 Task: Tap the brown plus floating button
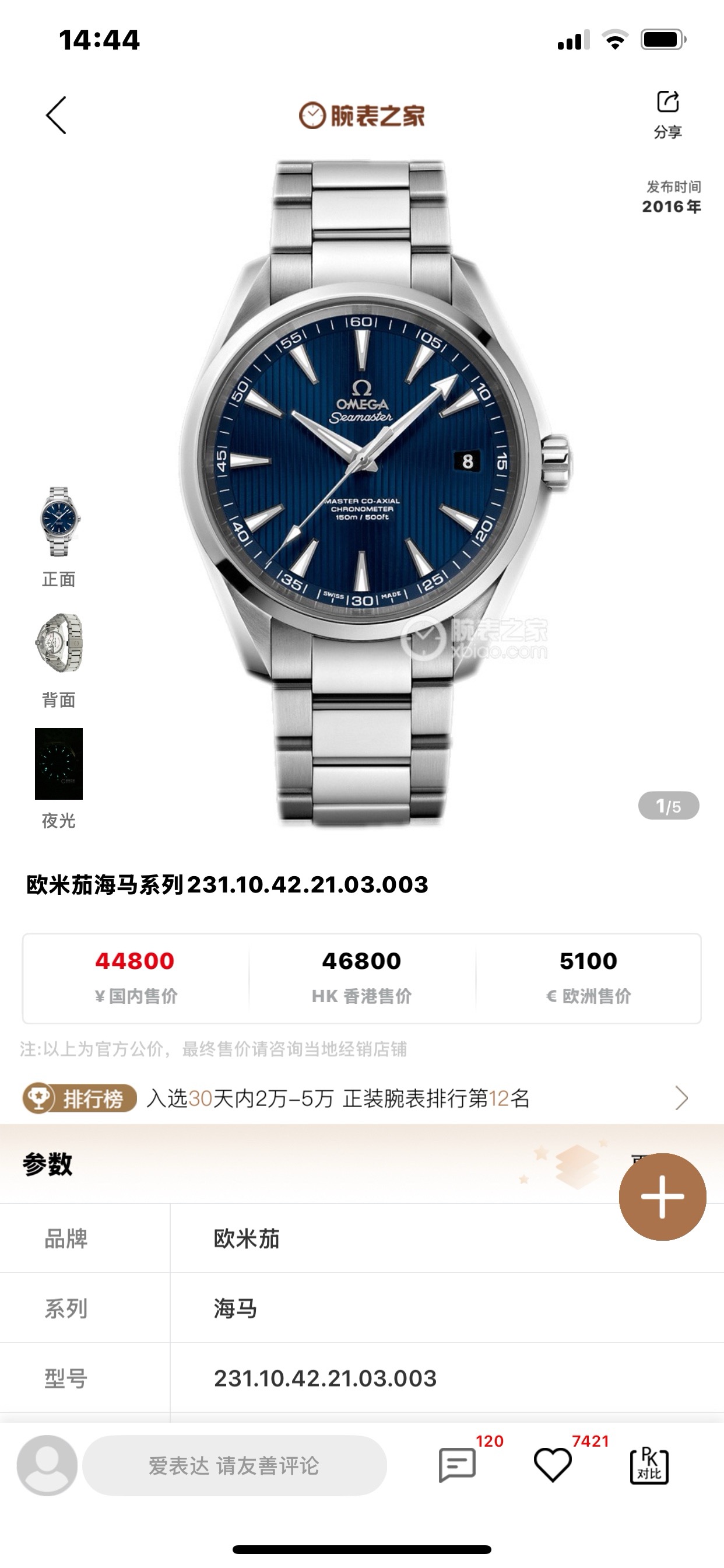point(662,1196)
